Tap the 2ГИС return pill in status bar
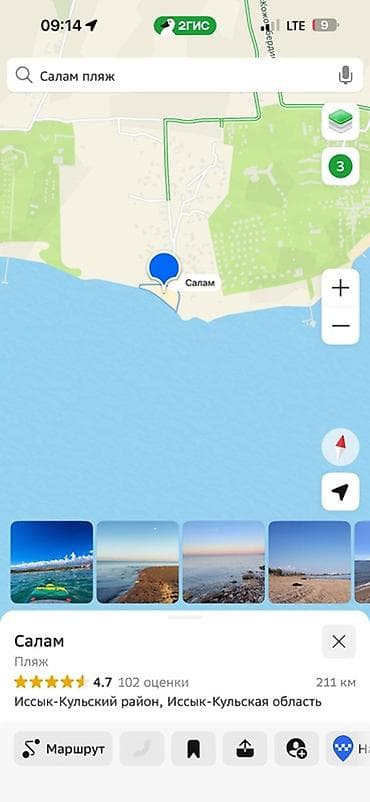370x802 pixels. [185, 26]
